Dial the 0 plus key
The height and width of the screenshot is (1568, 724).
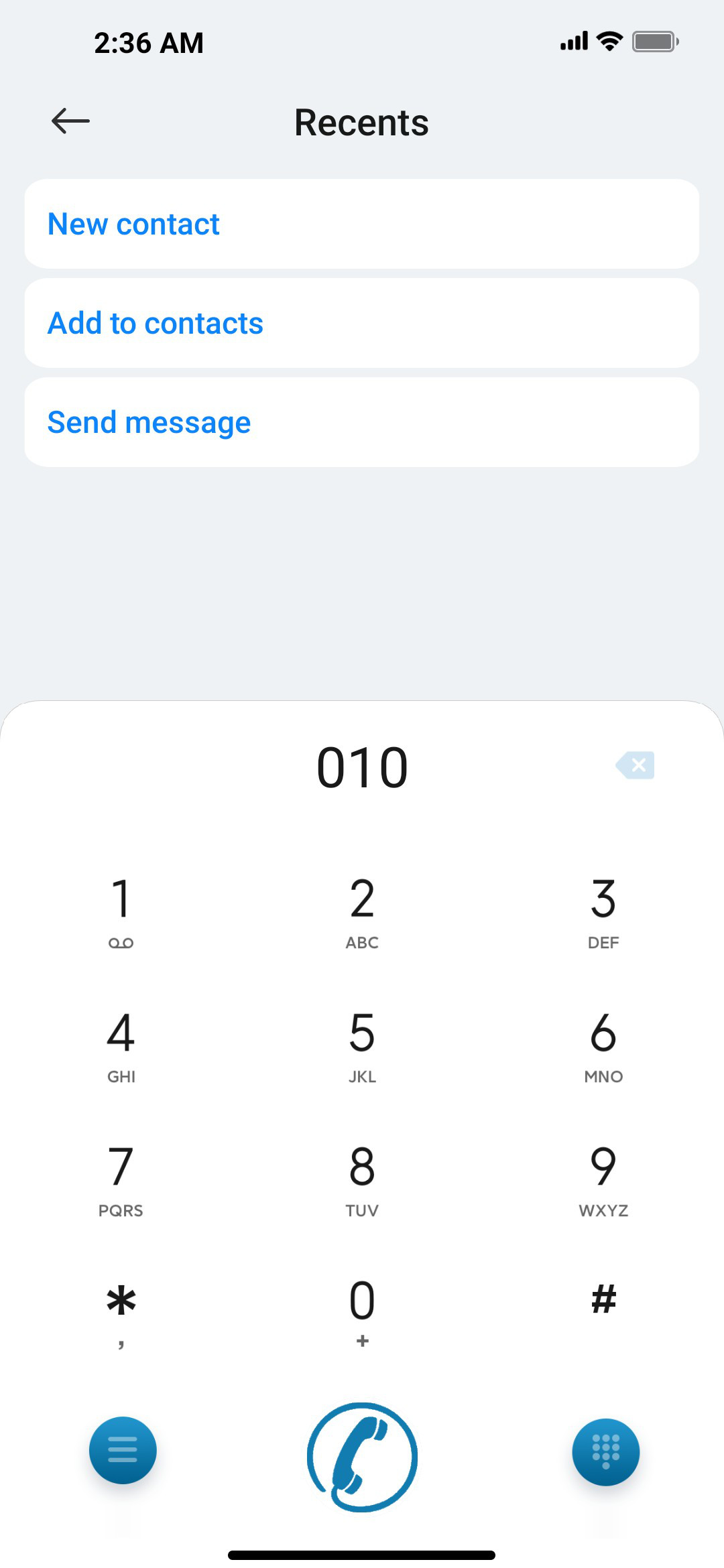pos(362,1313)
